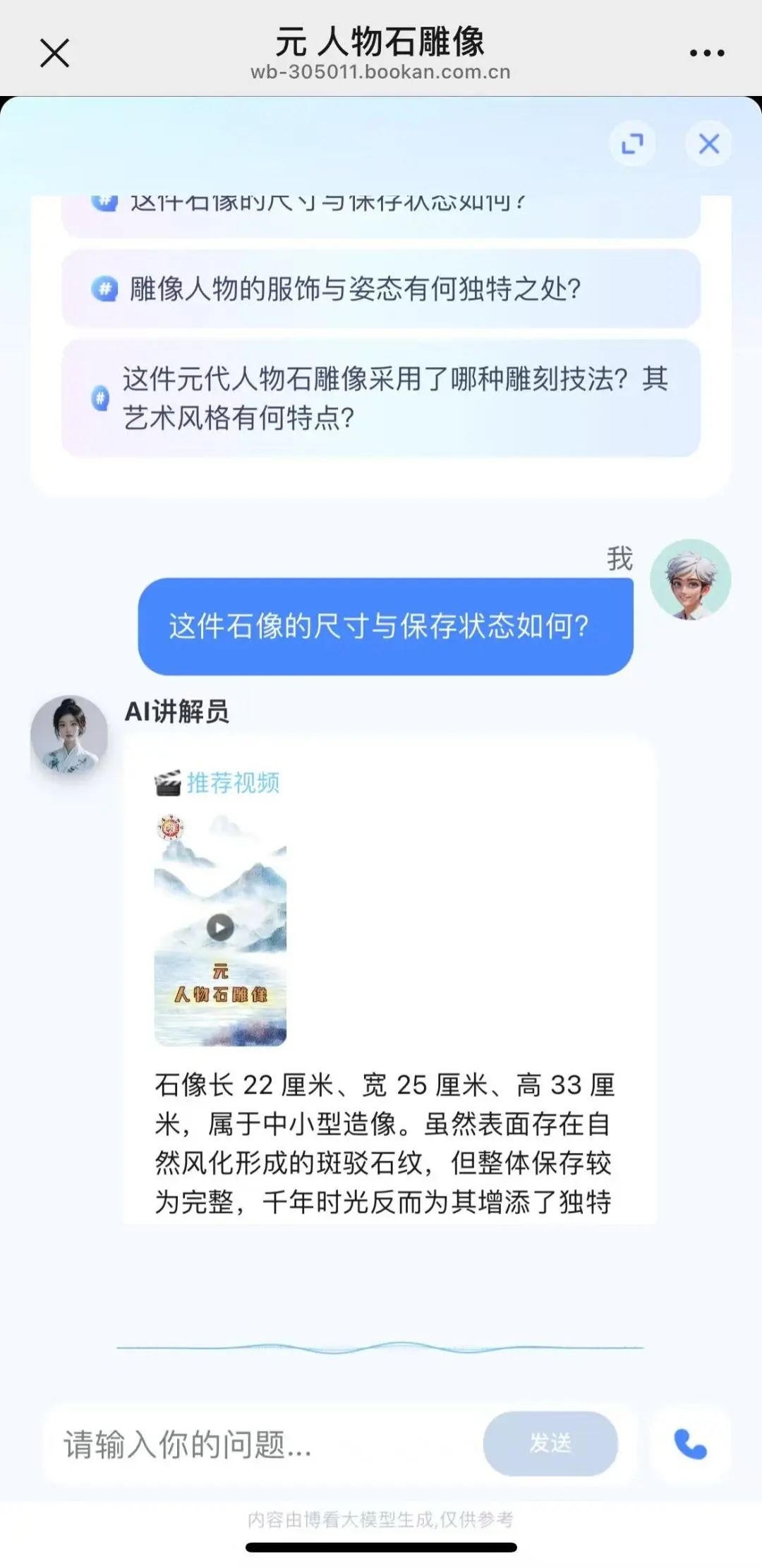Screen dimensions: 762x1568
Task: Ask about 雕像人物的服饰与姿态
Action: 381,289
